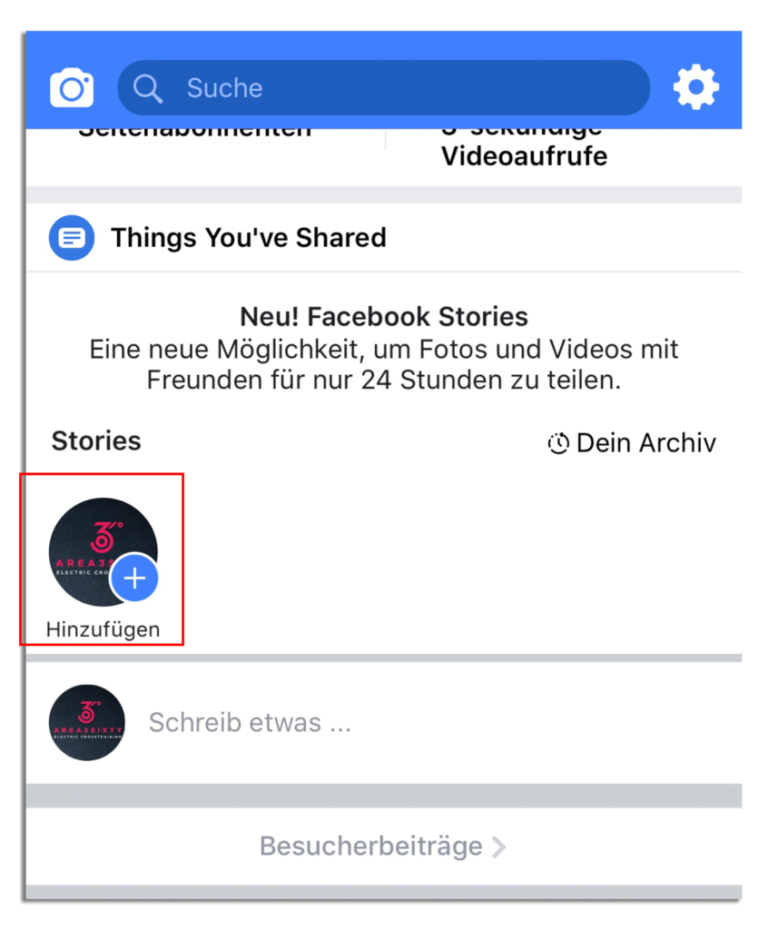Viewport: 768px width, 930px height.
Task: Add a story via Hinzufügen
Action: (x=103, y=561)
